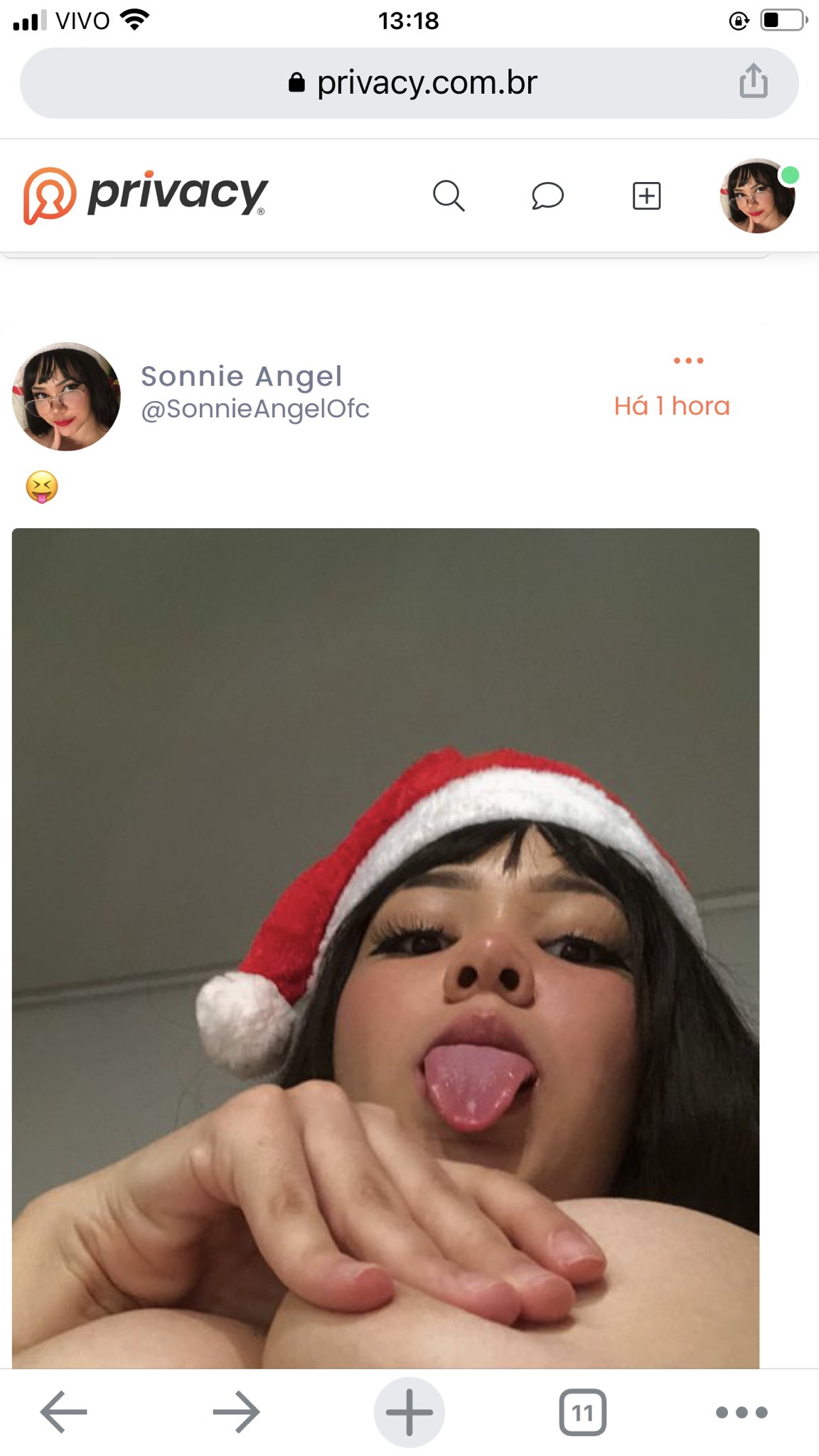Image resolution: width=819 pixels, height=1456 pixels.
Task: Show the 11 open tabs
Action: (x=582, y=1412)
